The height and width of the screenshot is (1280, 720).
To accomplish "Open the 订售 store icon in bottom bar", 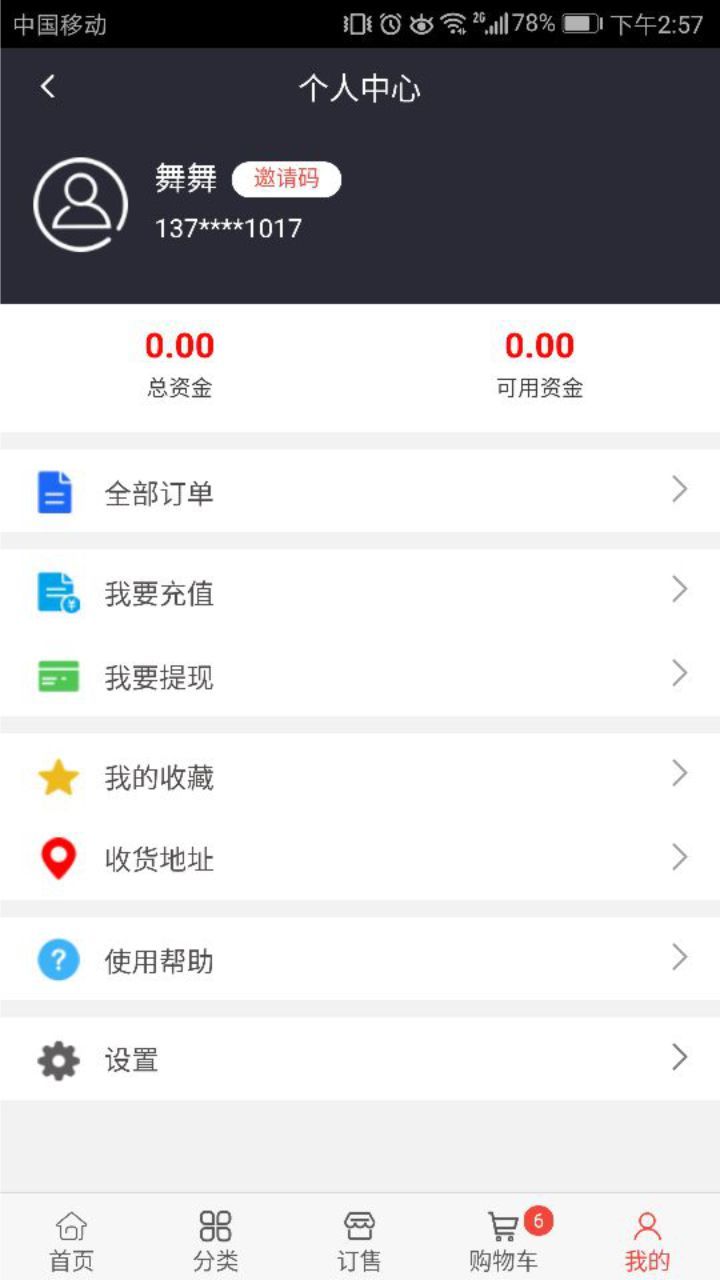I will coord(360,1235).
